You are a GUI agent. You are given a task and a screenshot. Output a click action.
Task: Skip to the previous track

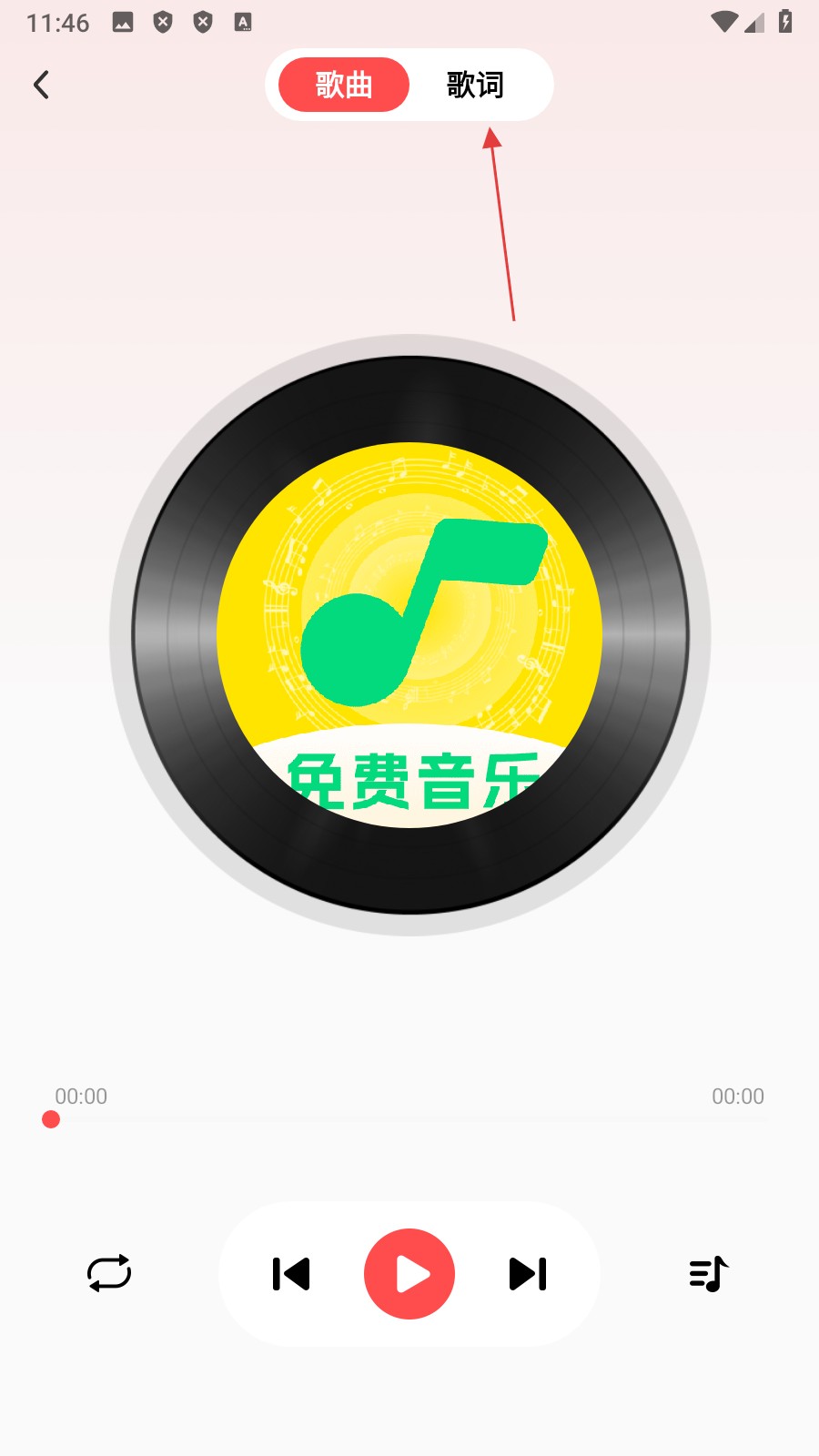291,1274
